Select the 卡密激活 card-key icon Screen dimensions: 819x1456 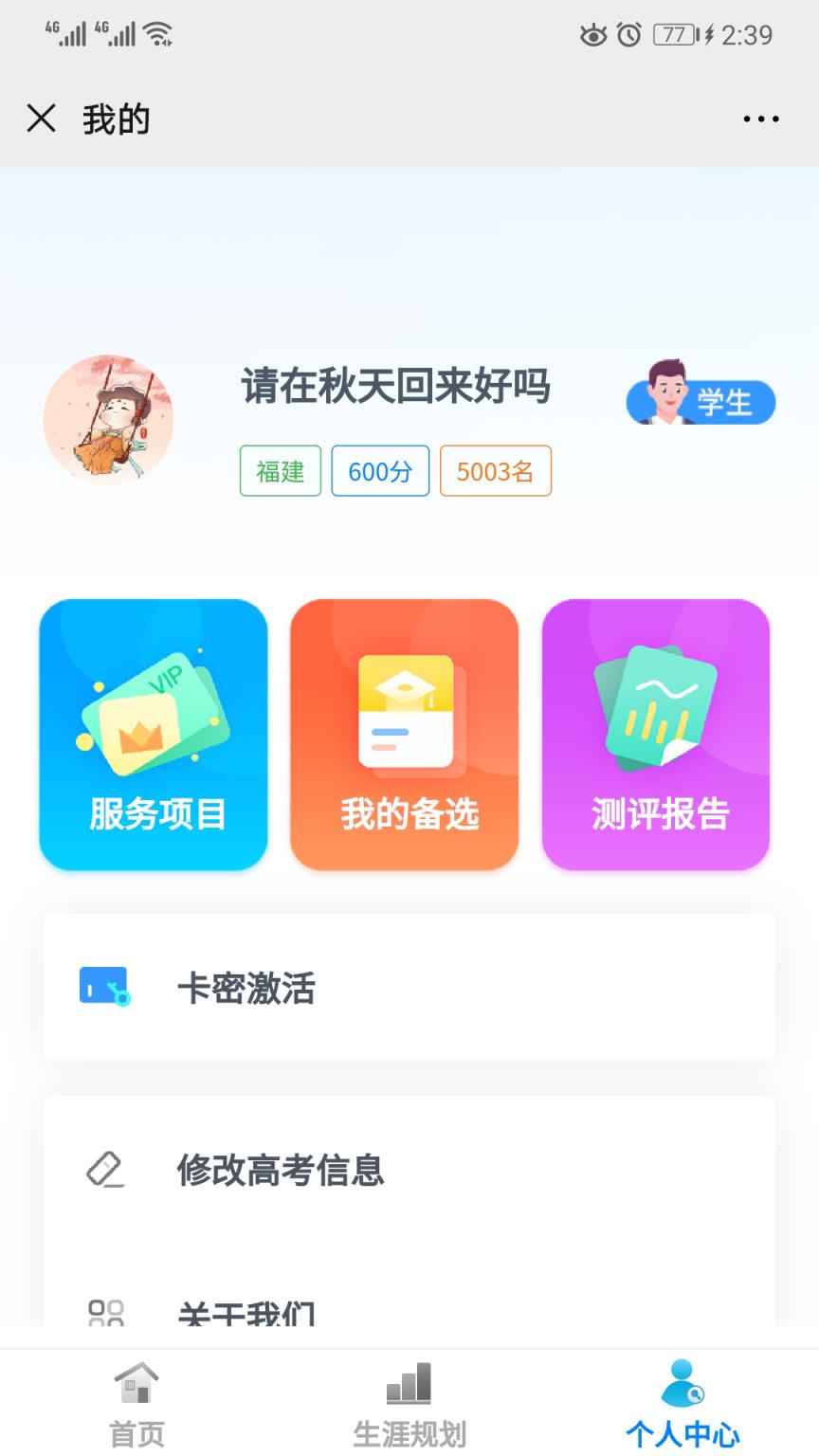point(106,986)
